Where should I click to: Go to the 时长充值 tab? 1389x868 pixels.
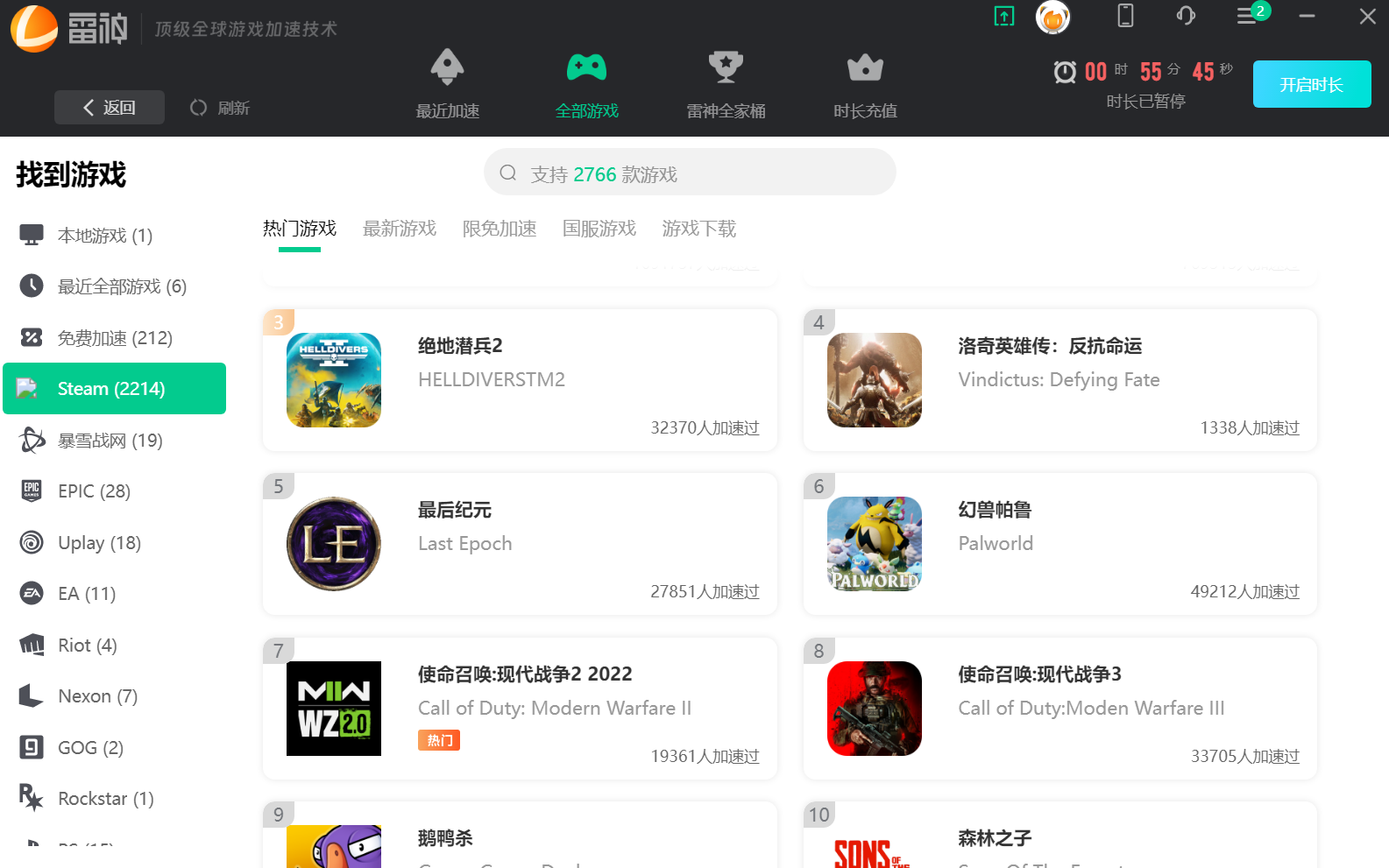[x=865, y=85]
